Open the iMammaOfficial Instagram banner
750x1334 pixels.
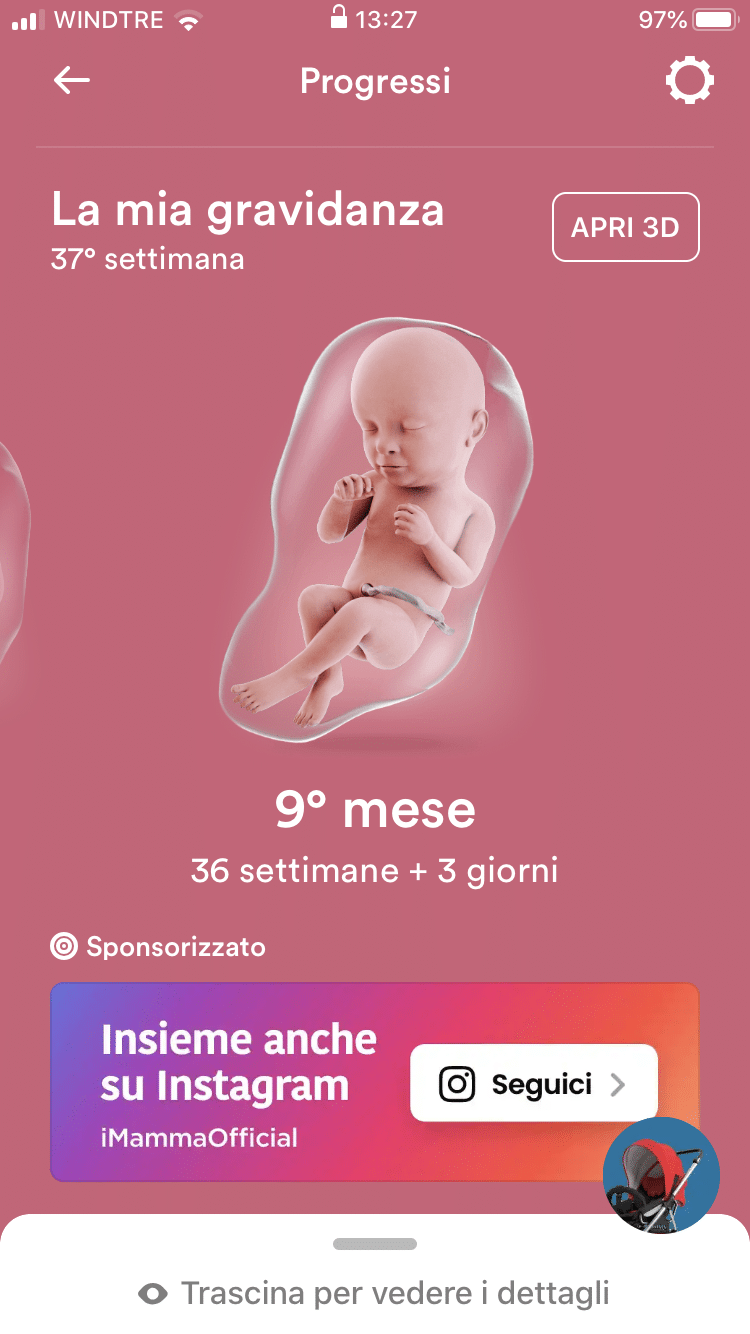[240, 1082]
